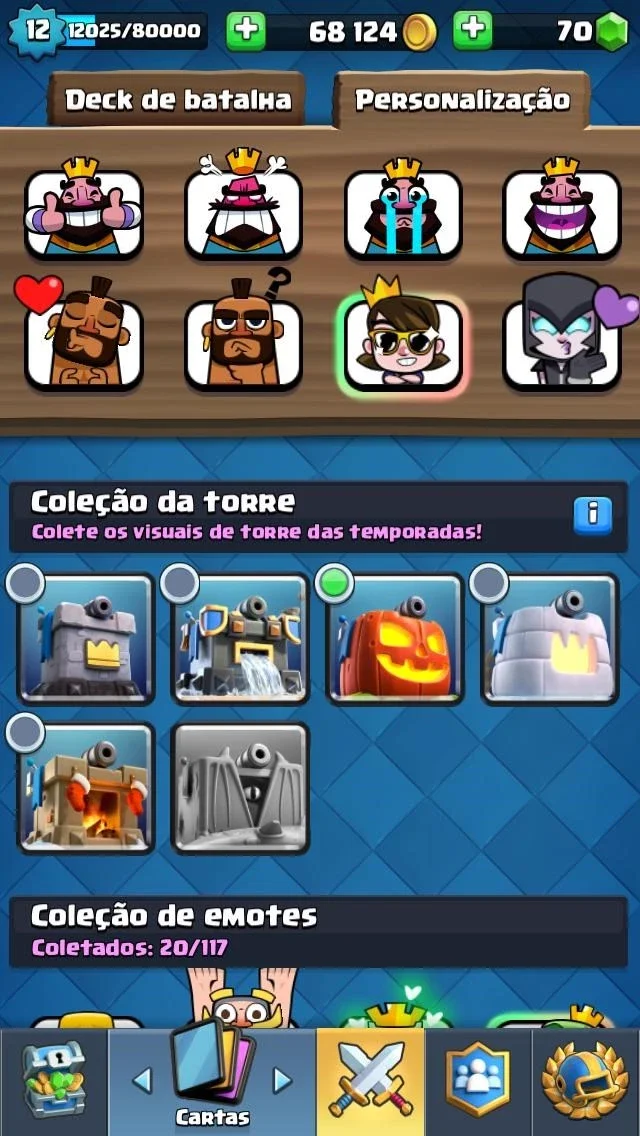Image resolution: width=640 pixels, height=1136 pixels.
Task: Choose the igloo tower skin
Action: point(550,638)
